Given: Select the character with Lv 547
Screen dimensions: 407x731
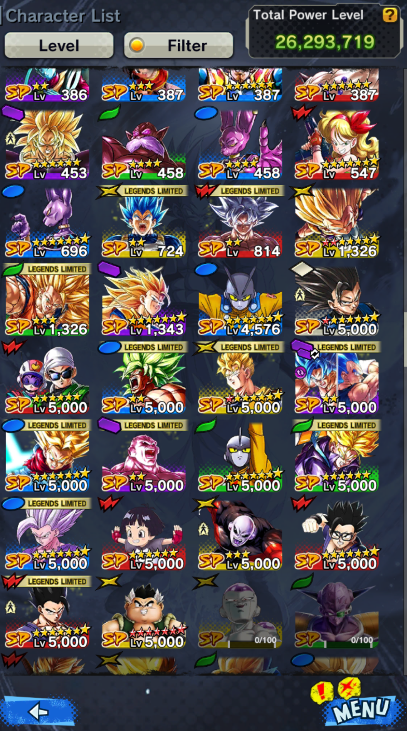Looking at the screenshot, I should pos(337,145).
